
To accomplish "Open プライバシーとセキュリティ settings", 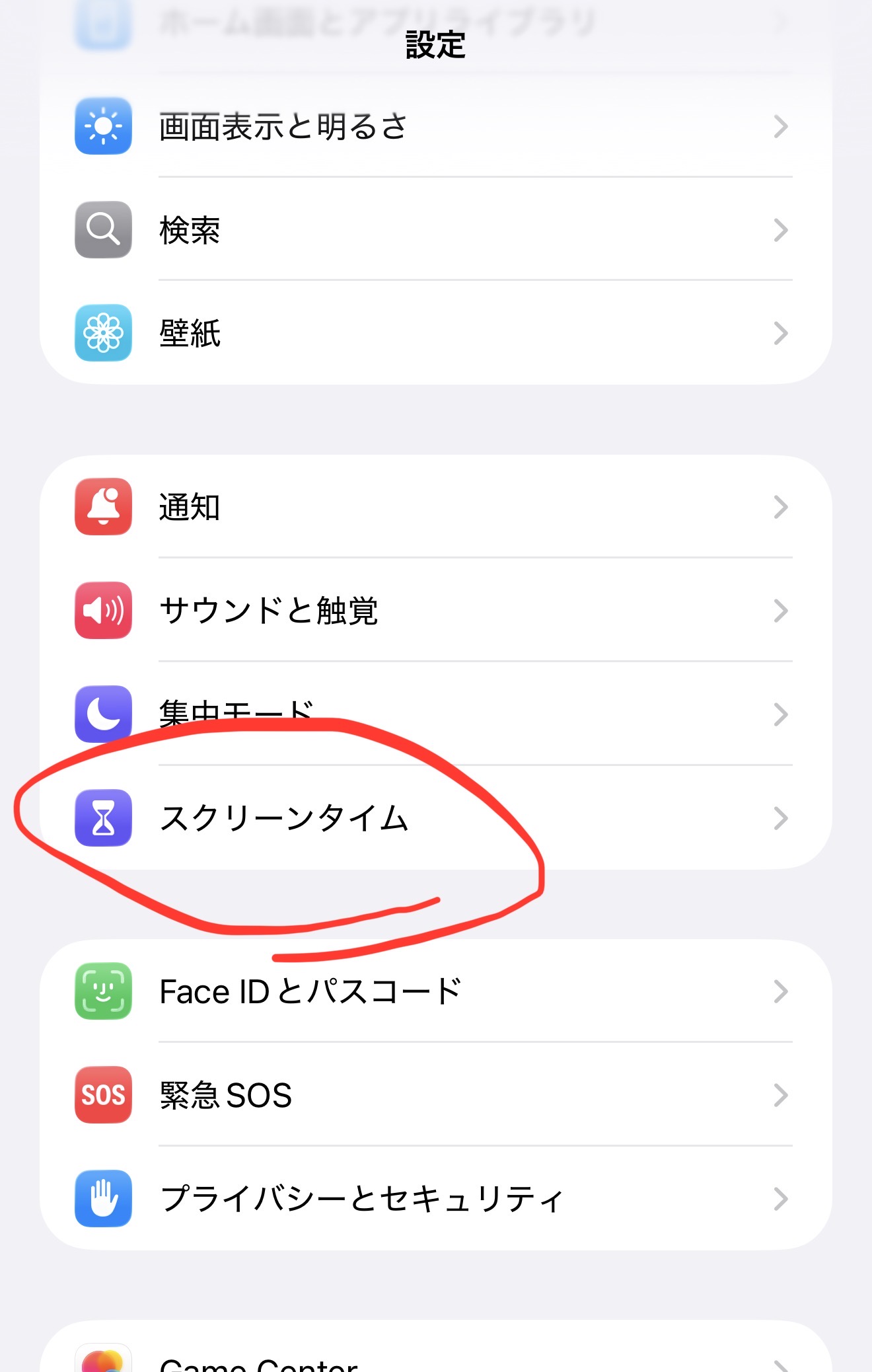I will [x=435, y=1198].
